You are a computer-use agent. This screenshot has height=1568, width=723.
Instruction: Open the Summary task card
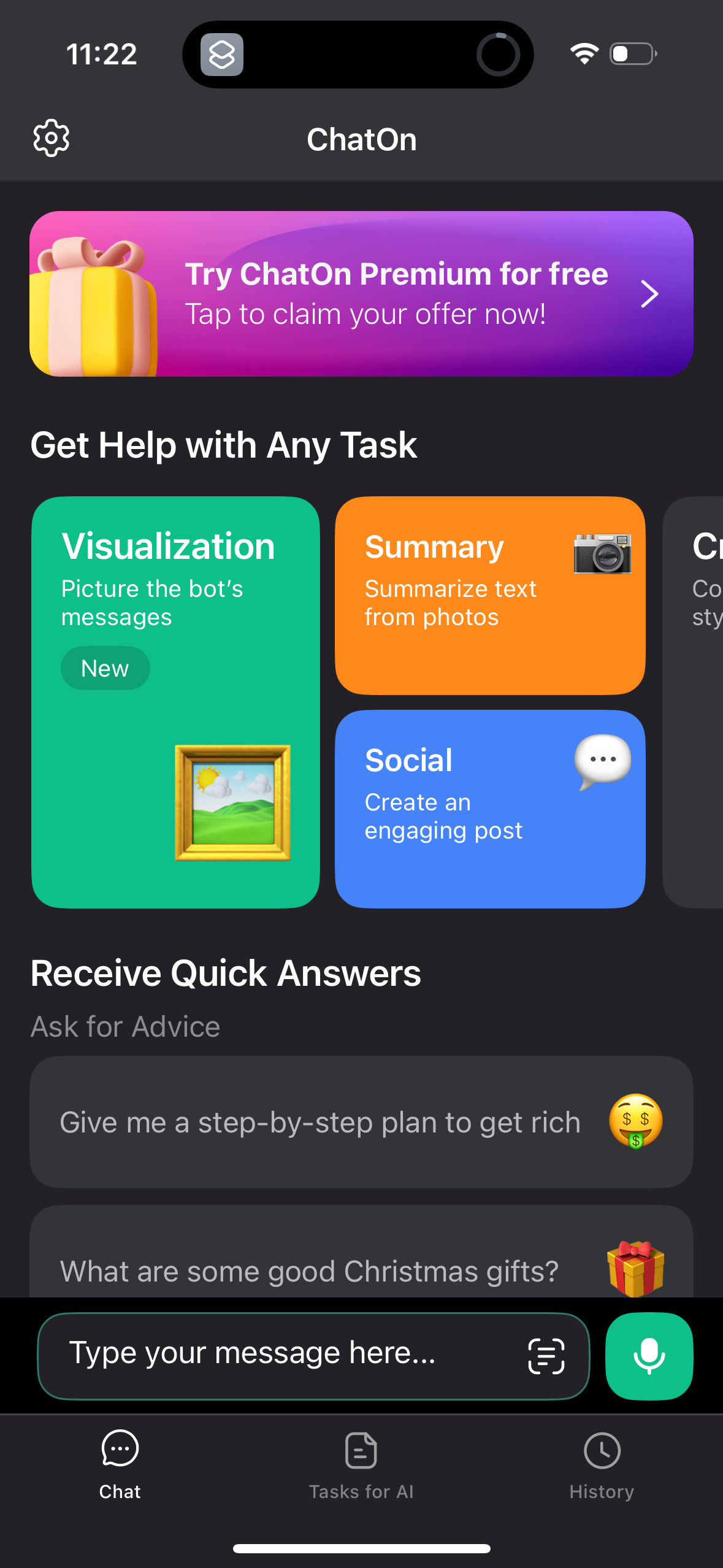click(x=489, y=595)
